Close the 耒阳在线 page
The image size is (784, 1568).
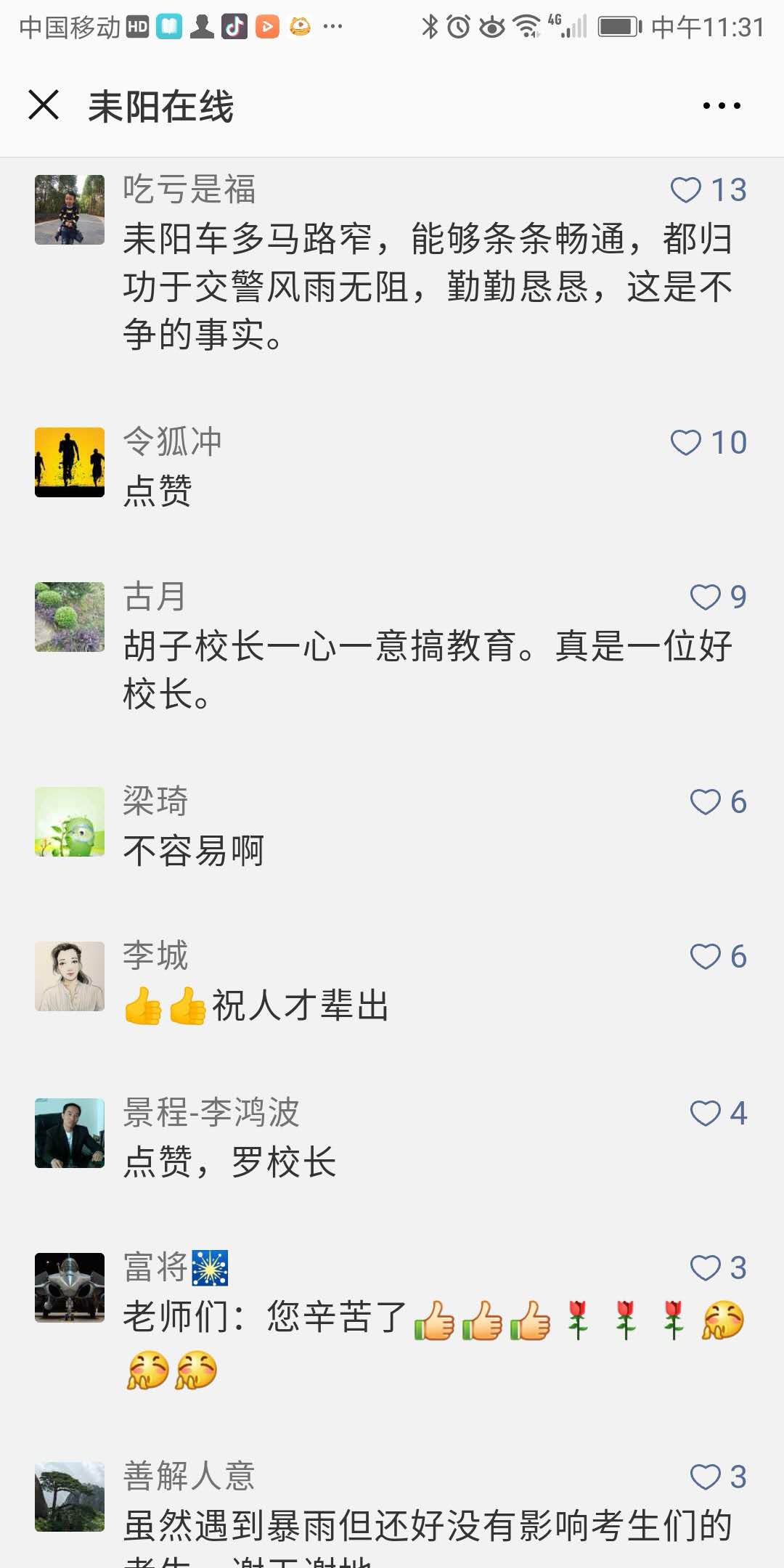[44, 105]
